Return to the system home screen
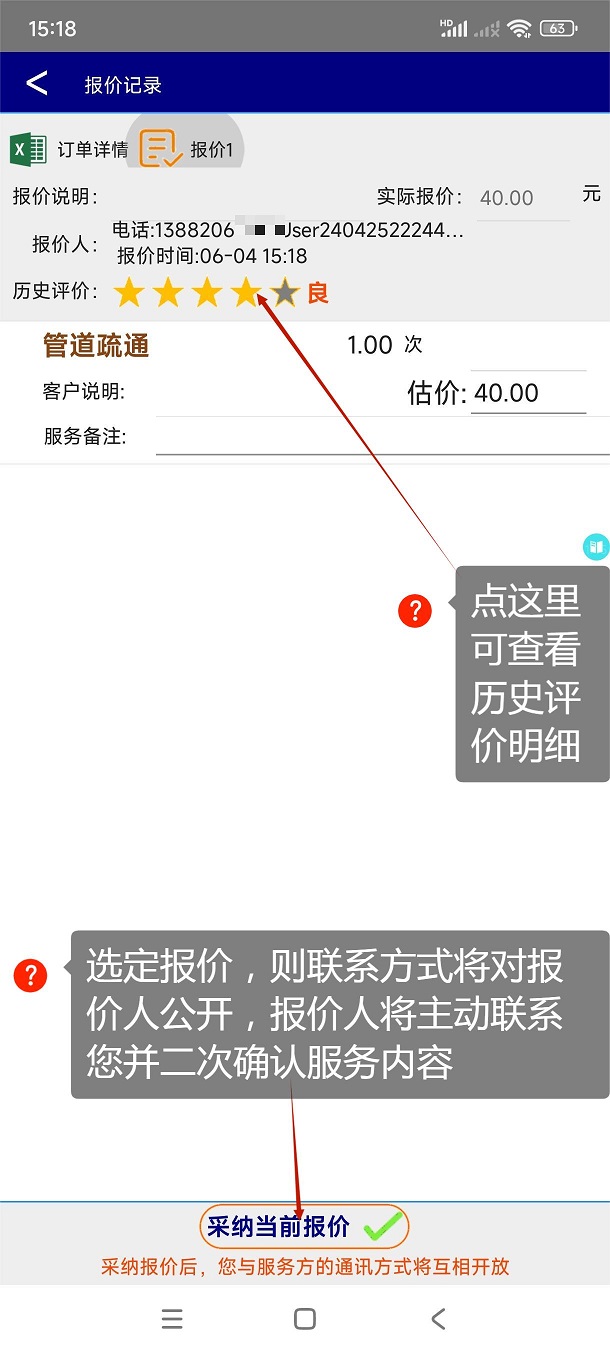The width and height of the screenshot is (610, 1356). (x=305, y=1319)
